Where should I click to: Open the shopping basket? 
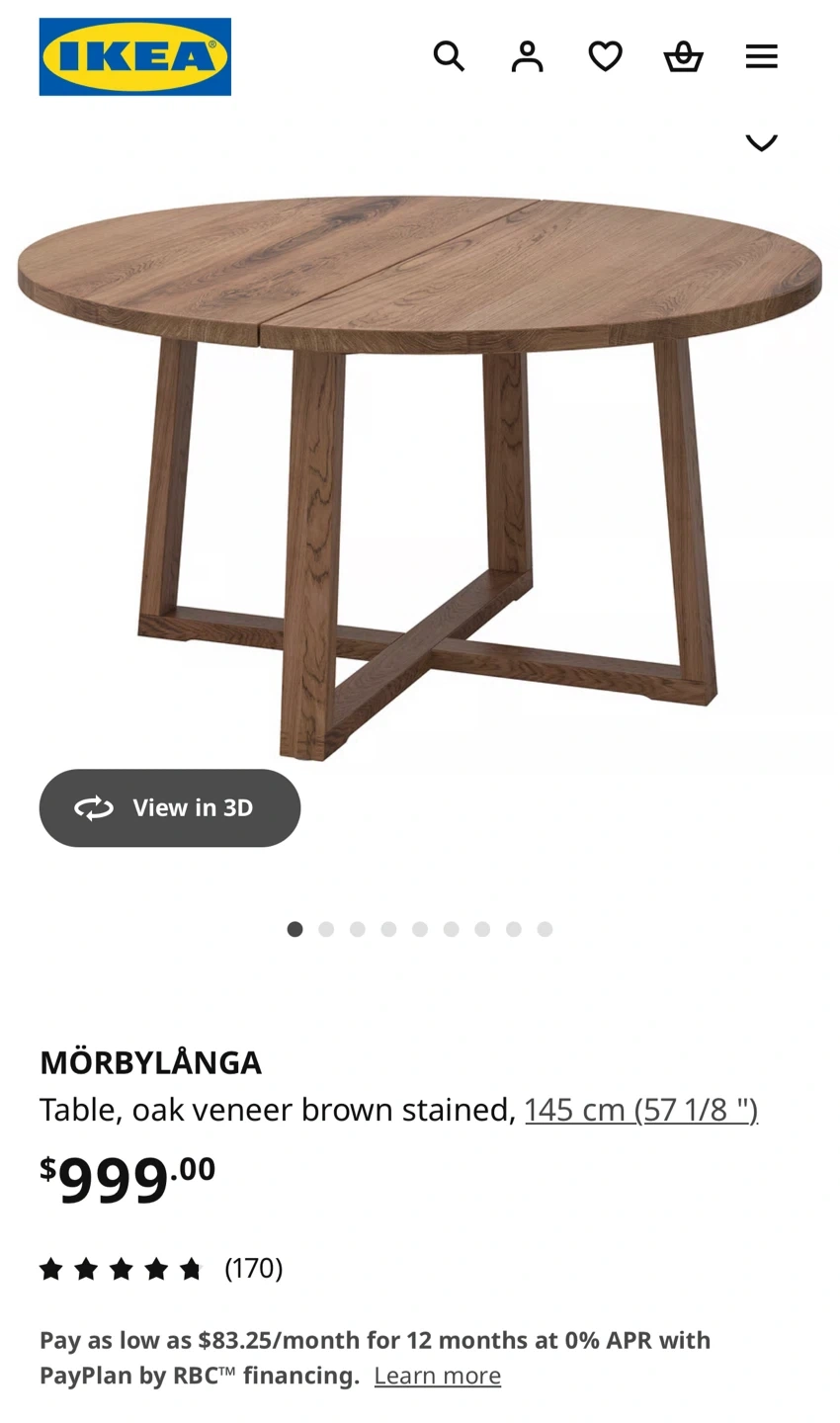(x=683, y=56)
